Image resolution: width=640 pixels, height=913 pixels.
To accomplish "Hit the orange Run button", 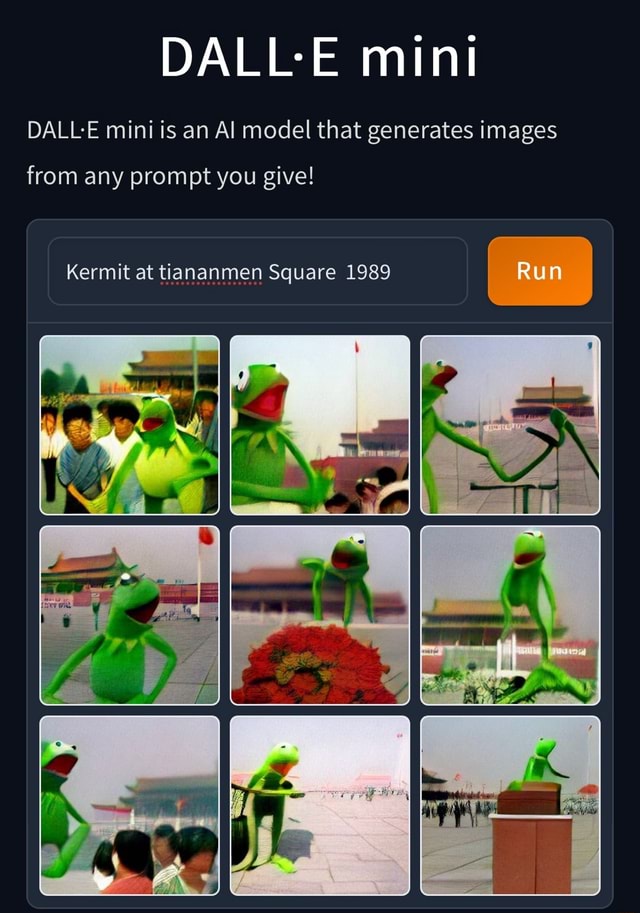I will [x=539, y=271].
